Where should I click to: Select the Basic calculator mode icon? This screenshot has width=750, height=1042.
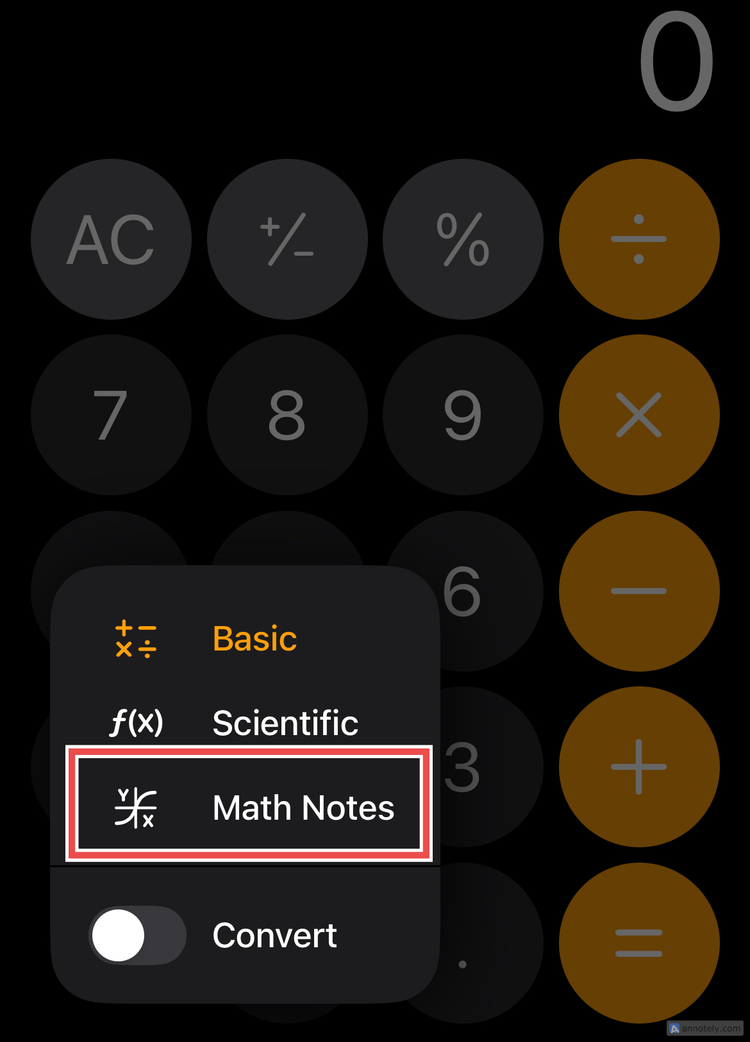tap(135, 639)
